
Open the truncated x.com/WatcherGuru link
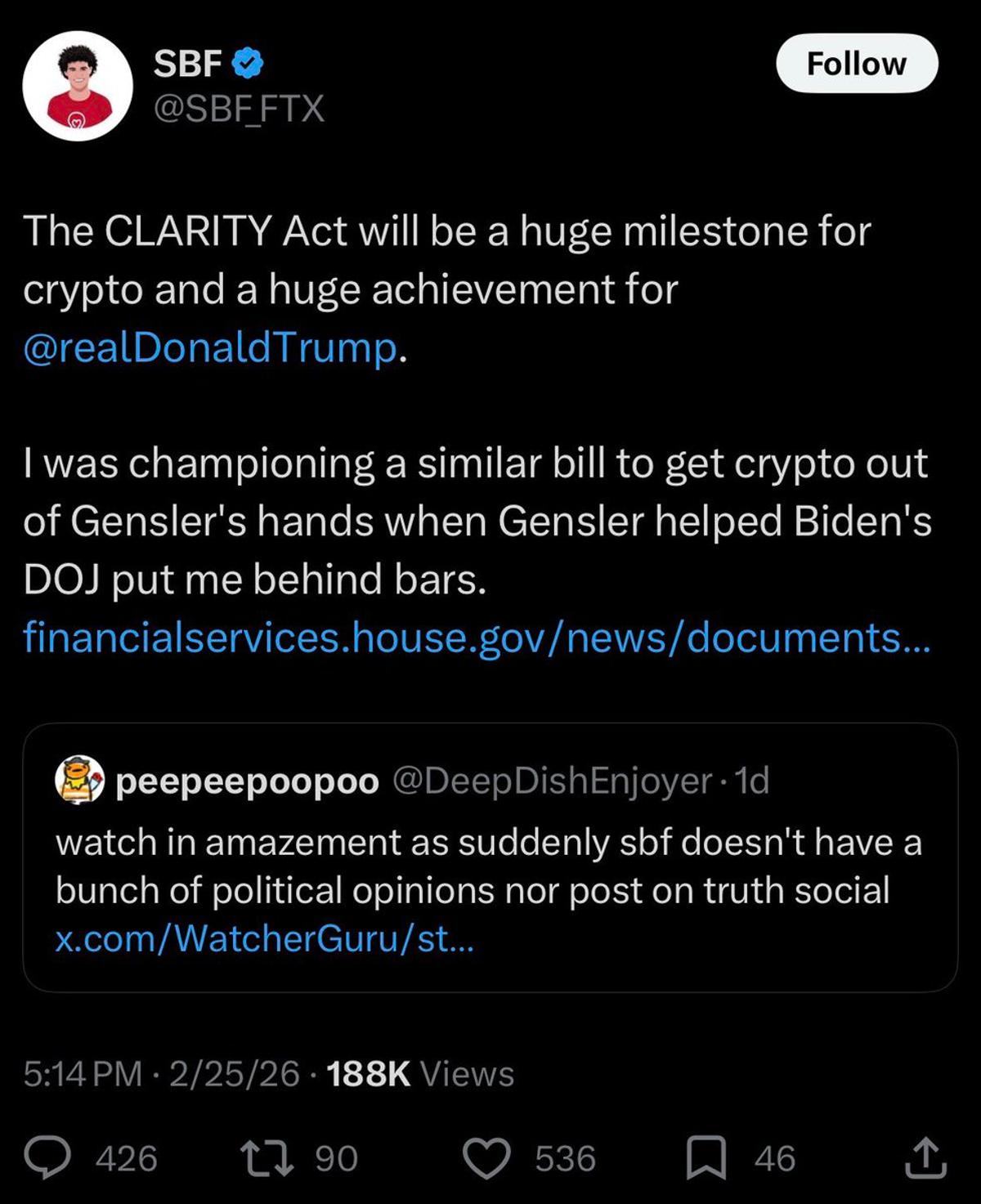point(262,940)
